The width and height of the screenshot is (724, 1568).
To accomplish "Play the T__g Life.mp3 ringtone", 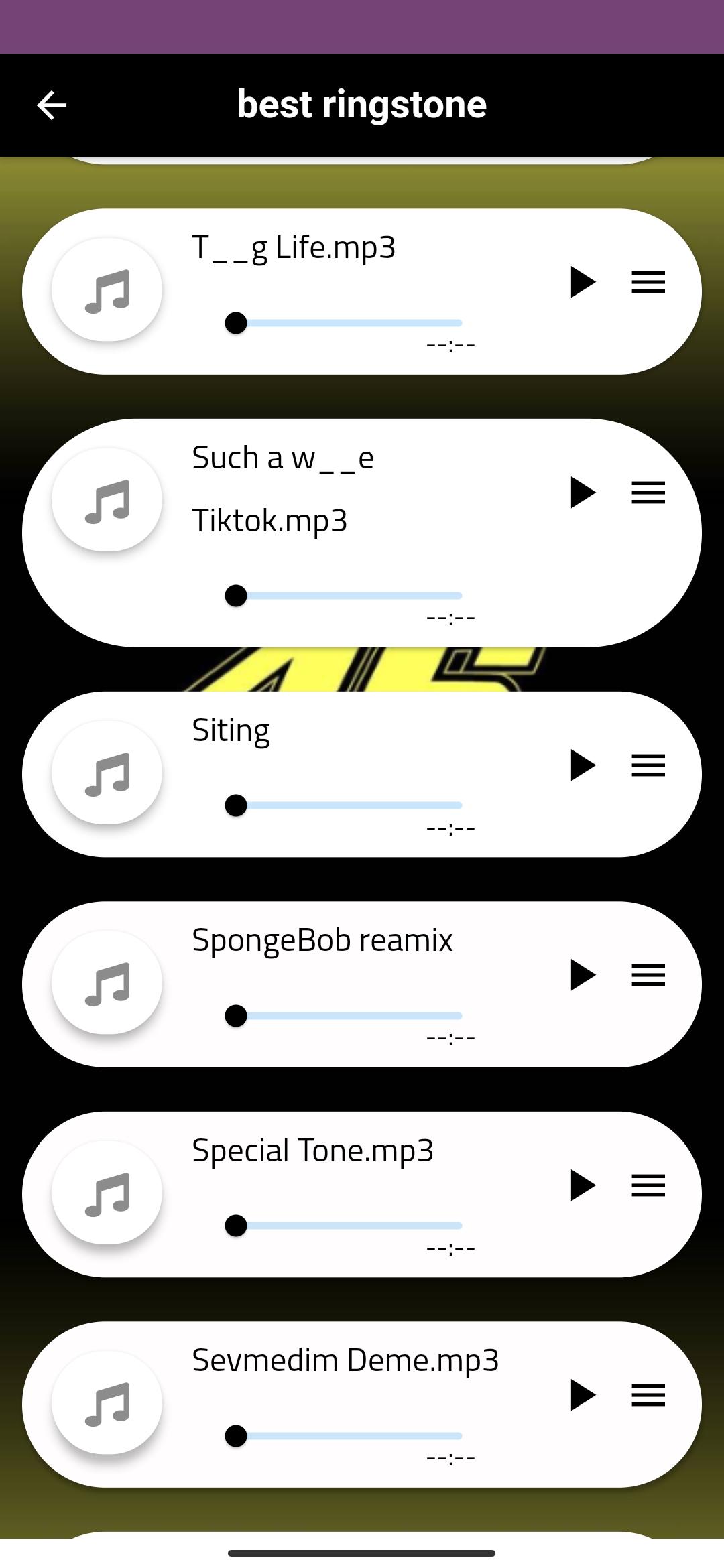I will (x=583, y=282).
